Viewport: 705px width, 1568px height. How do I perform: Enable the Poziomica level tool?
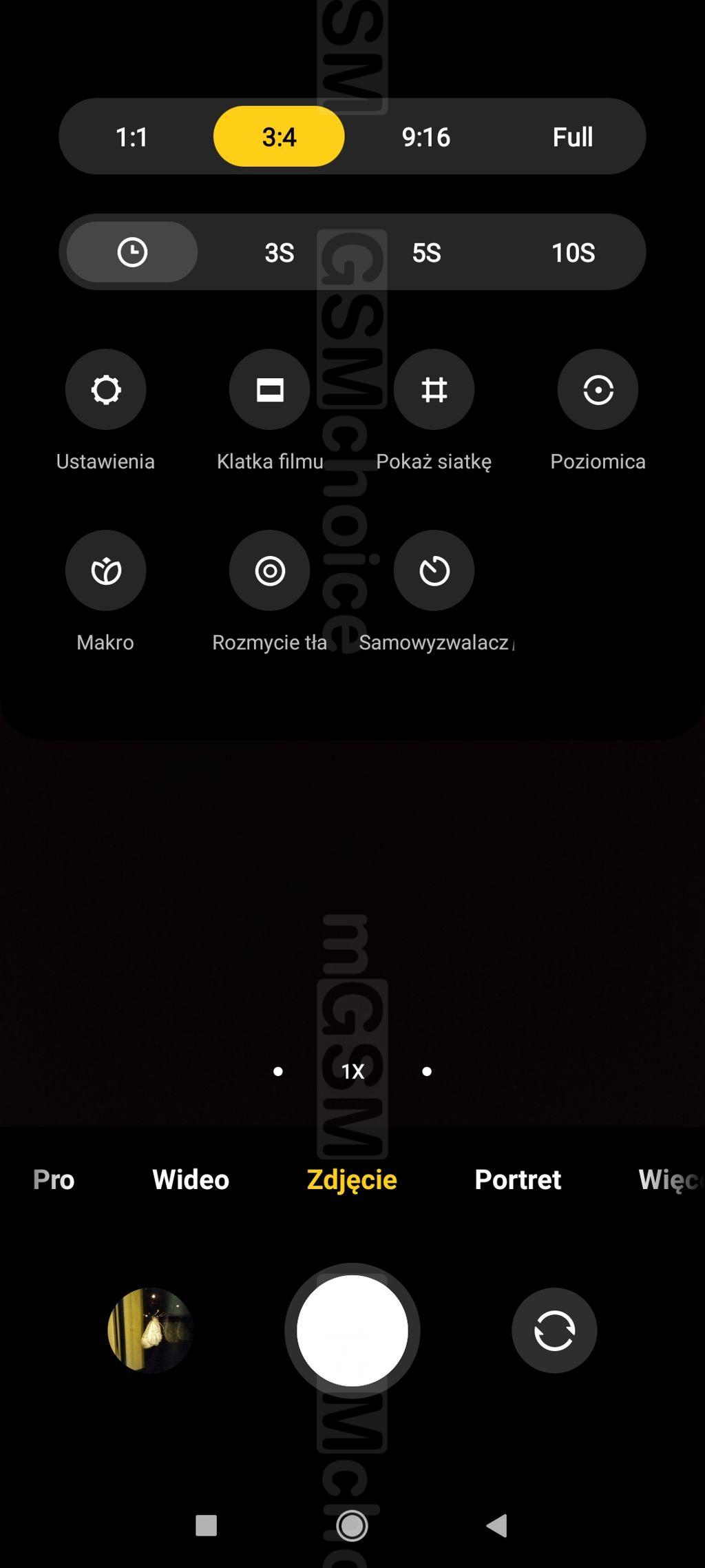pos(598,390)
